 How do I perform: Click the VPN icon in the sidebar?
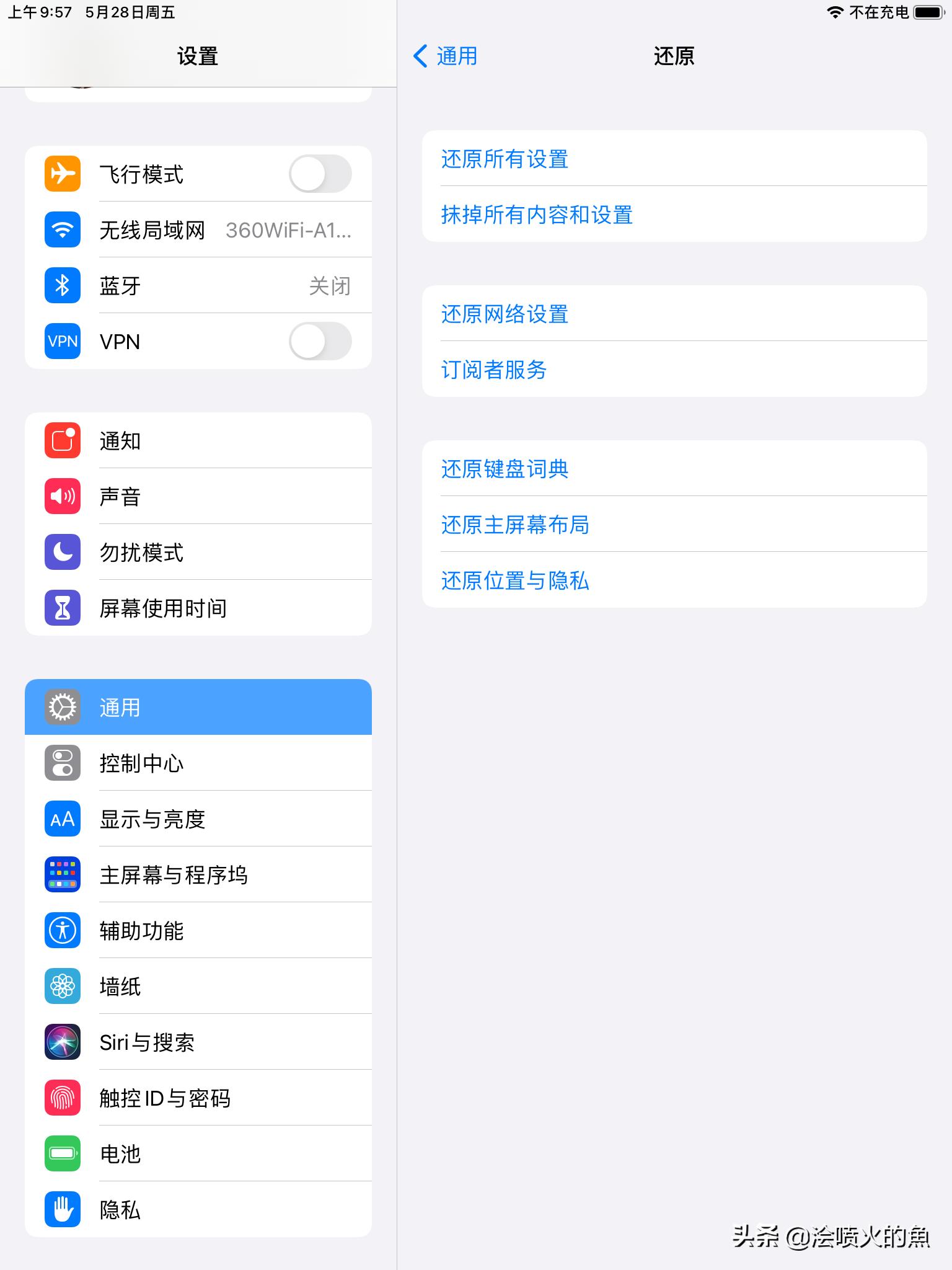(62, 341)
